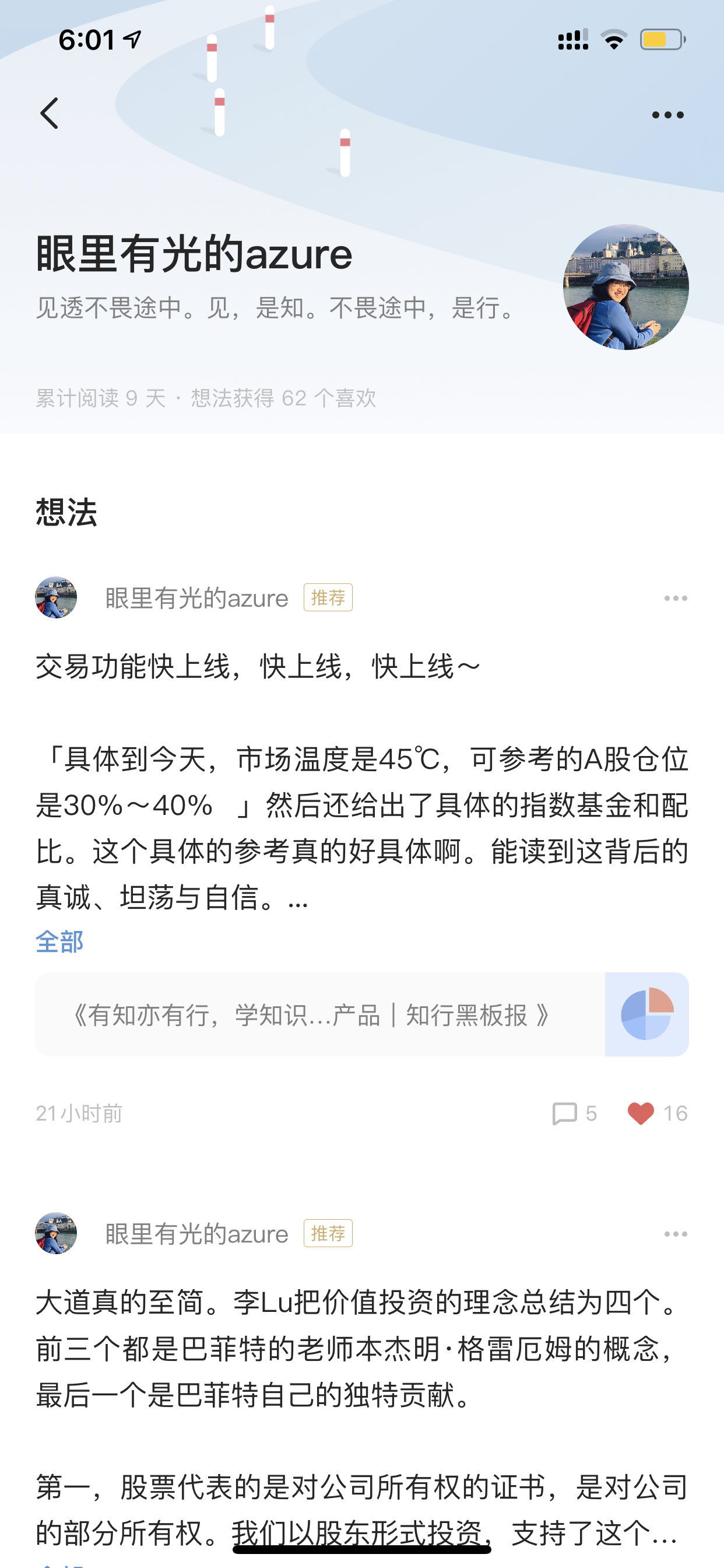
Task: Open the linked article 有知亦有行 card
Action: tap(361, 1014)
